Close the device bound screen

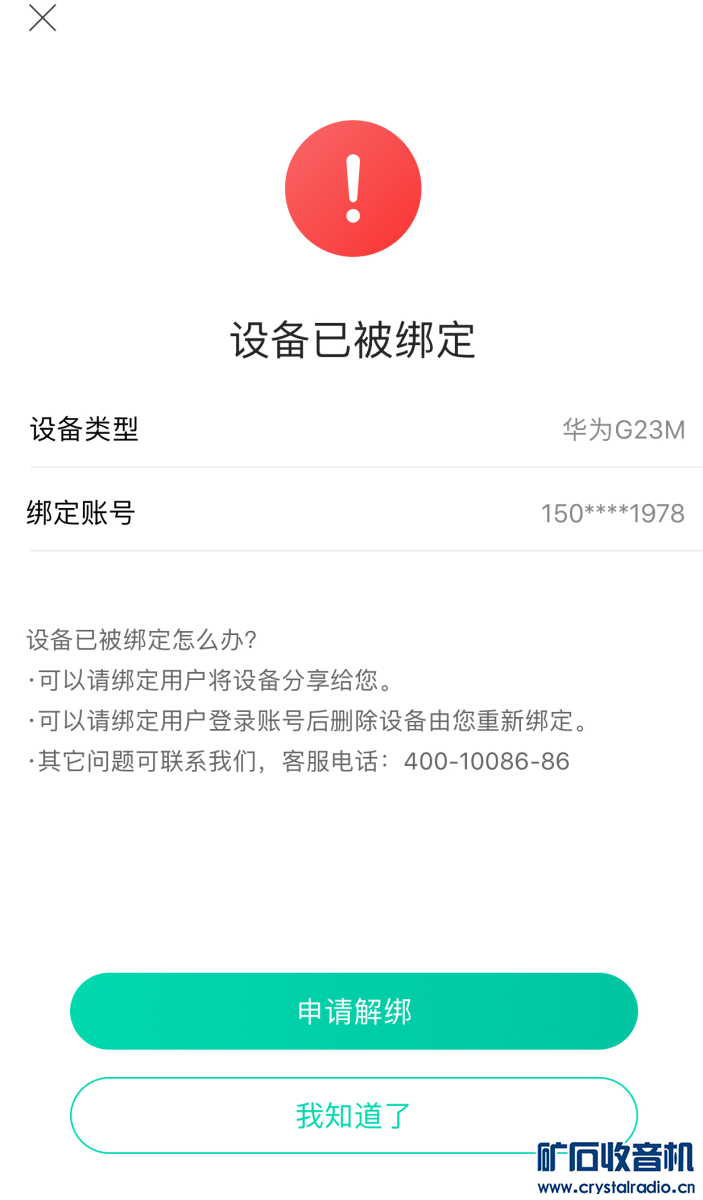(42, 18)
